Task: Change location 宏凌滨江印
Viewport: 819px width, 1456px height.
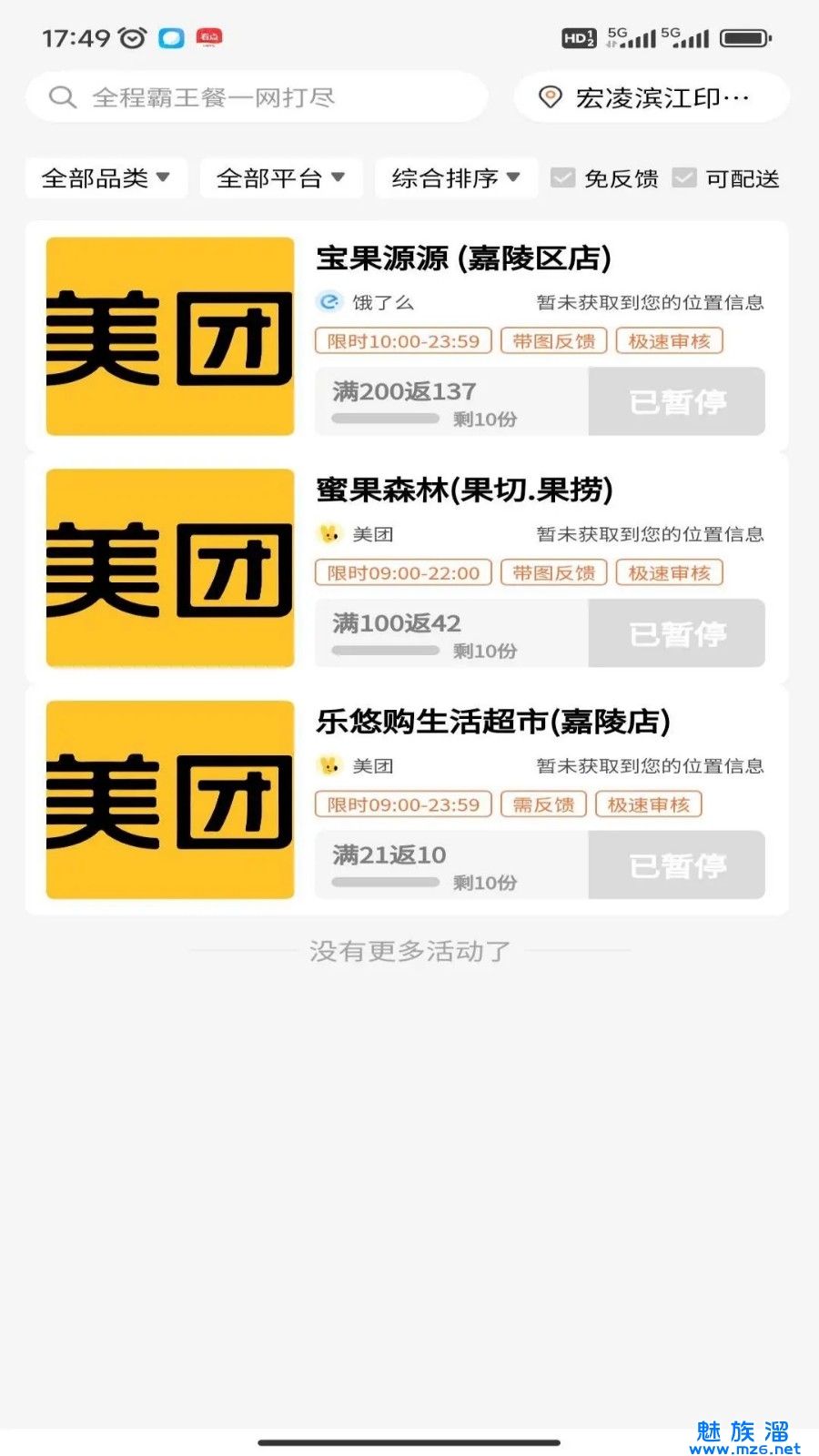Action: [651, 97]
